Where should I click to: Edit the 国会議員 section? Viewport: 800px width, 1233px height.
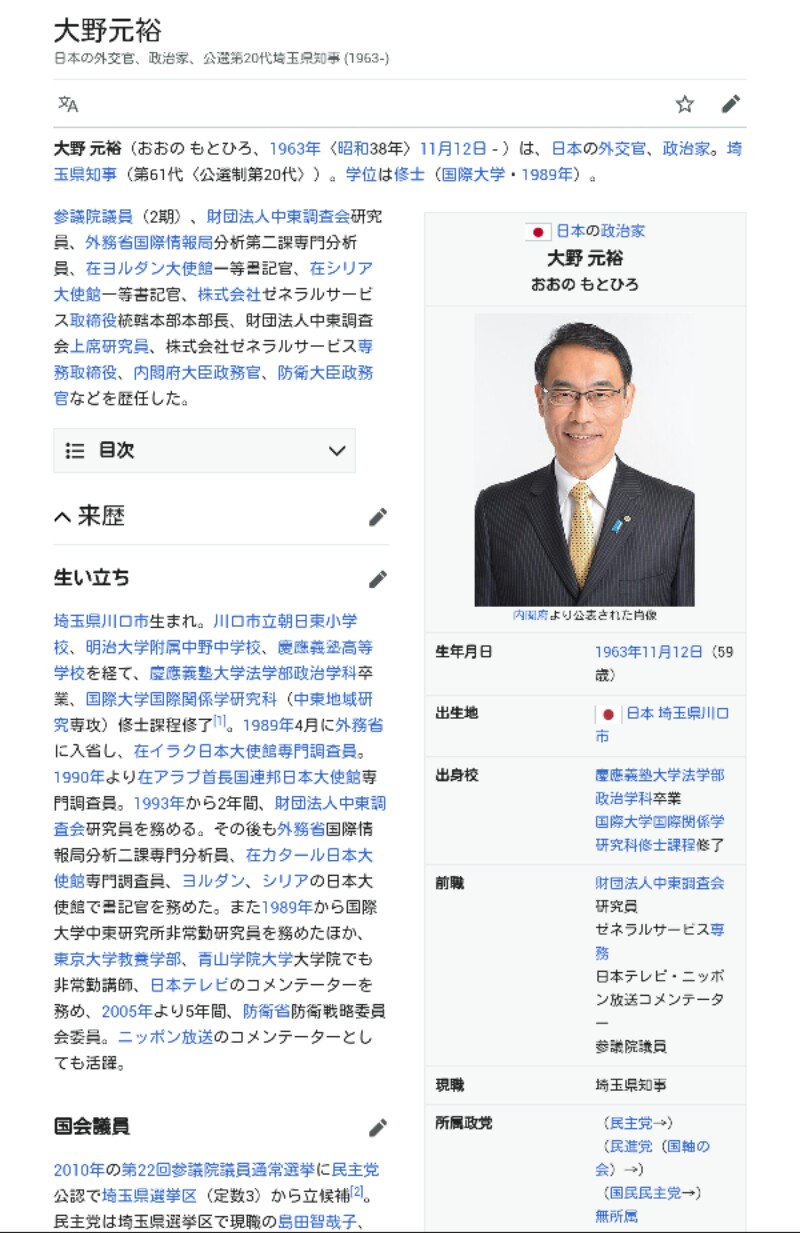(377, 1128)
